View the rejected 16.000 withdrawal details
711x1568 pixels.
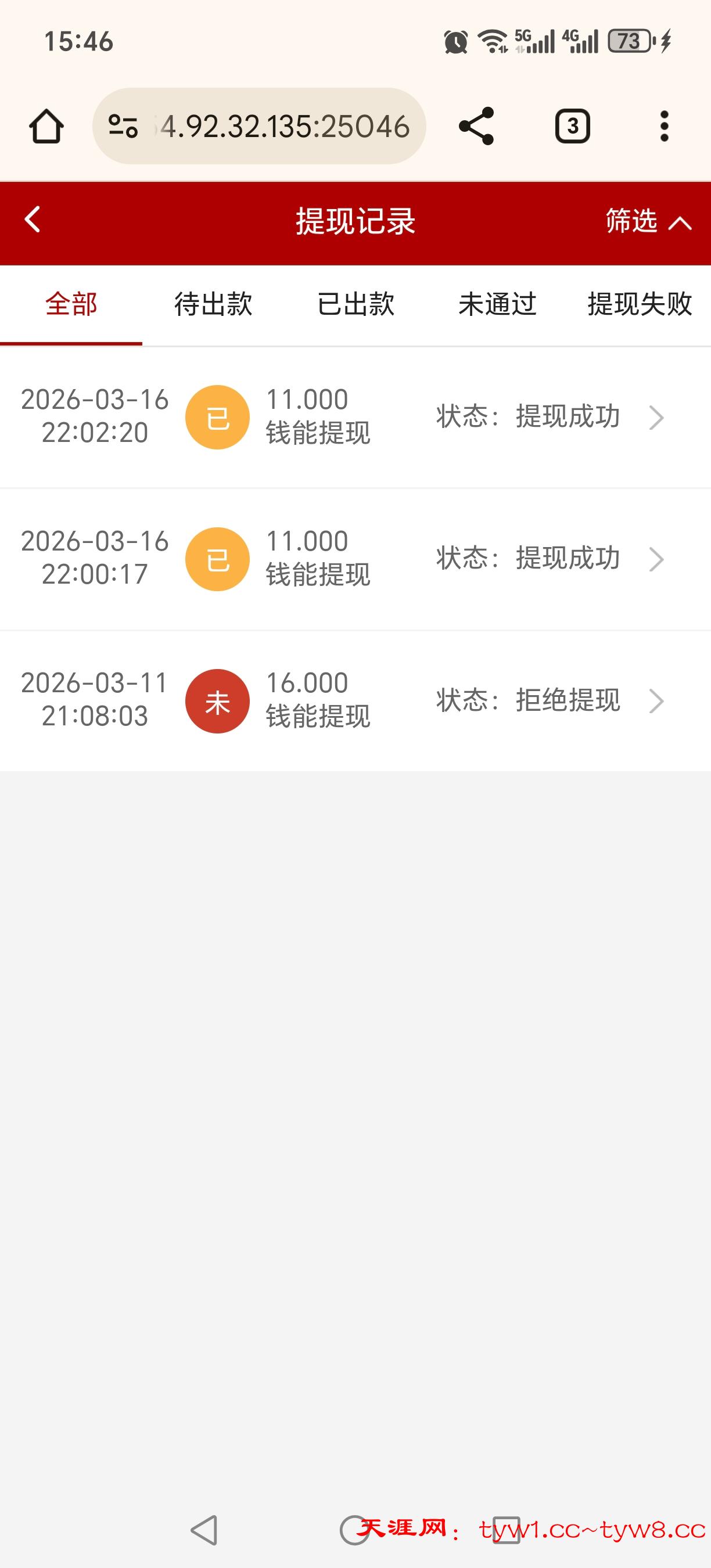point(355,700)
